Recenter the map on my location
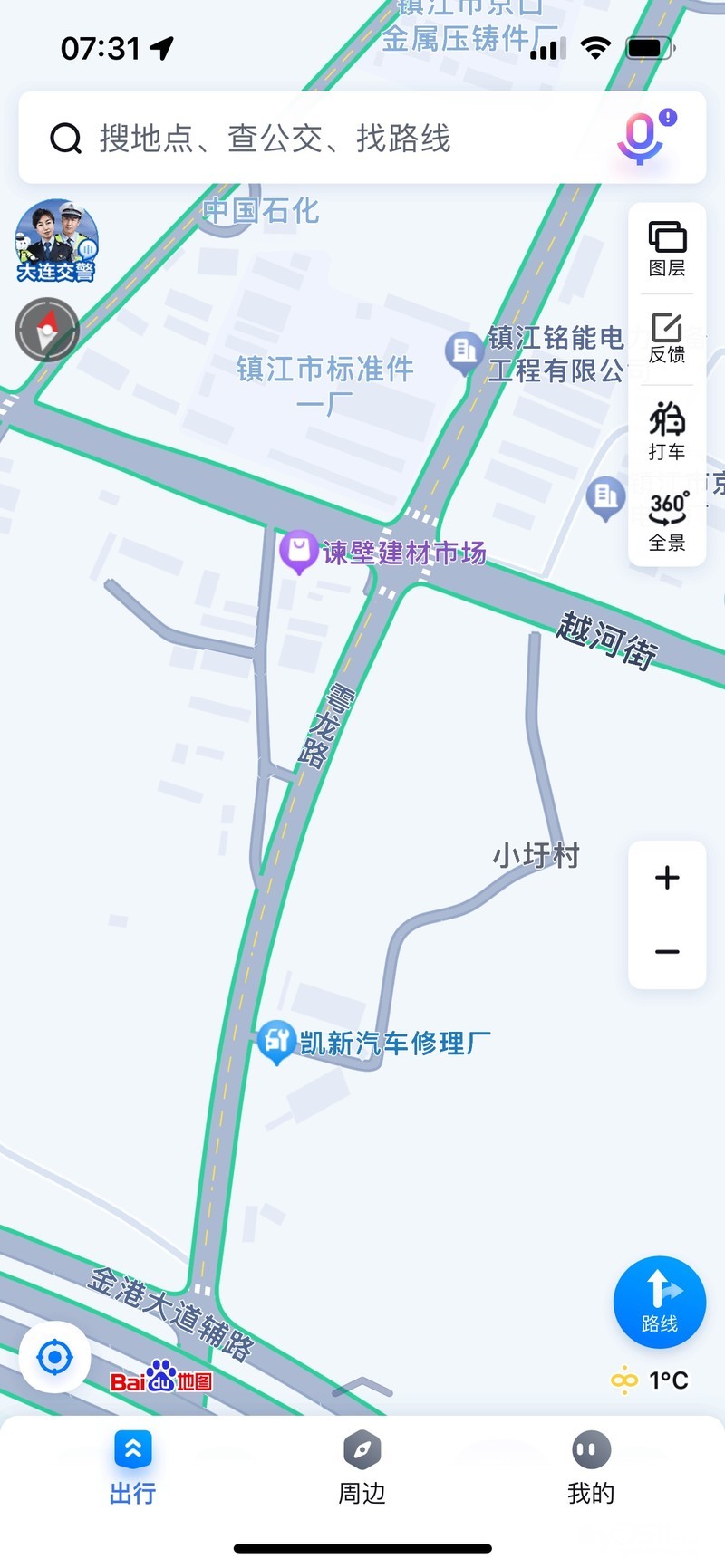Image resolution: width=725 pixels, height=1568 pixels. (54, 1357)
